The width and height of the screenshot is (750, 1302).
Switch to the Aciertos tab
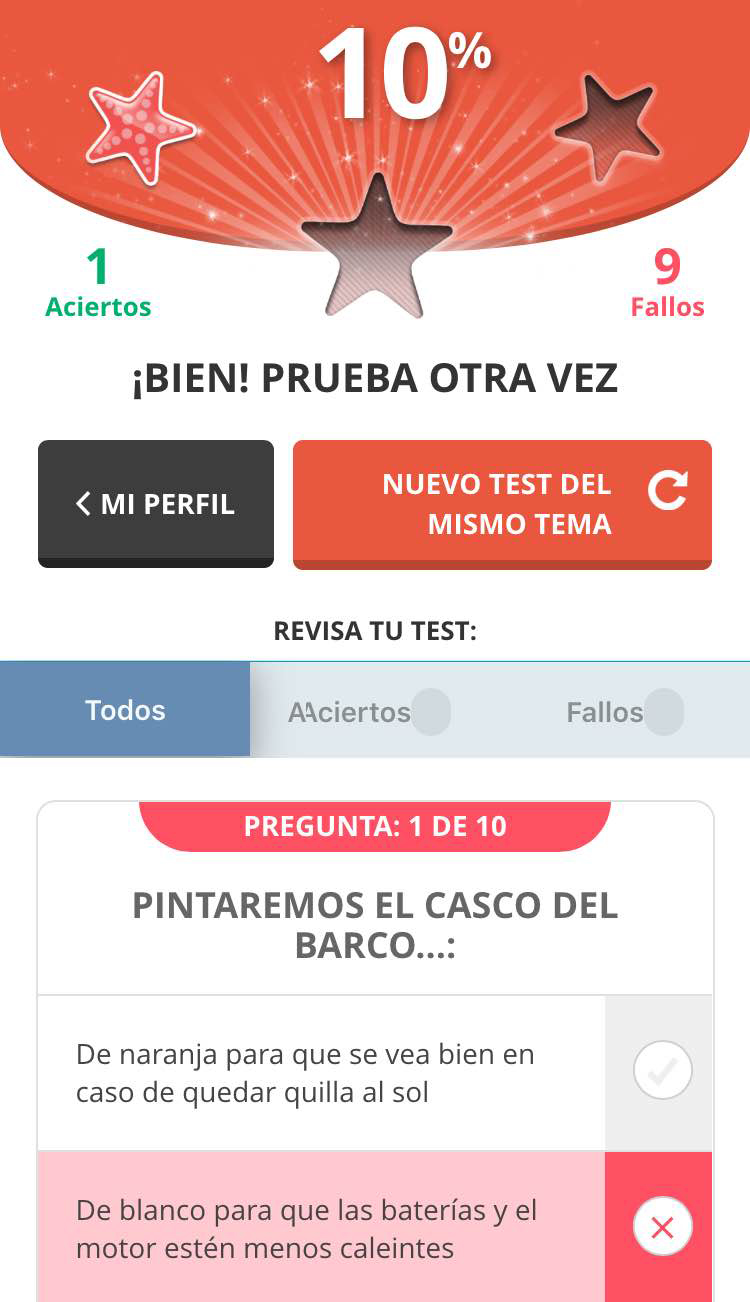(x=375, y=711)
